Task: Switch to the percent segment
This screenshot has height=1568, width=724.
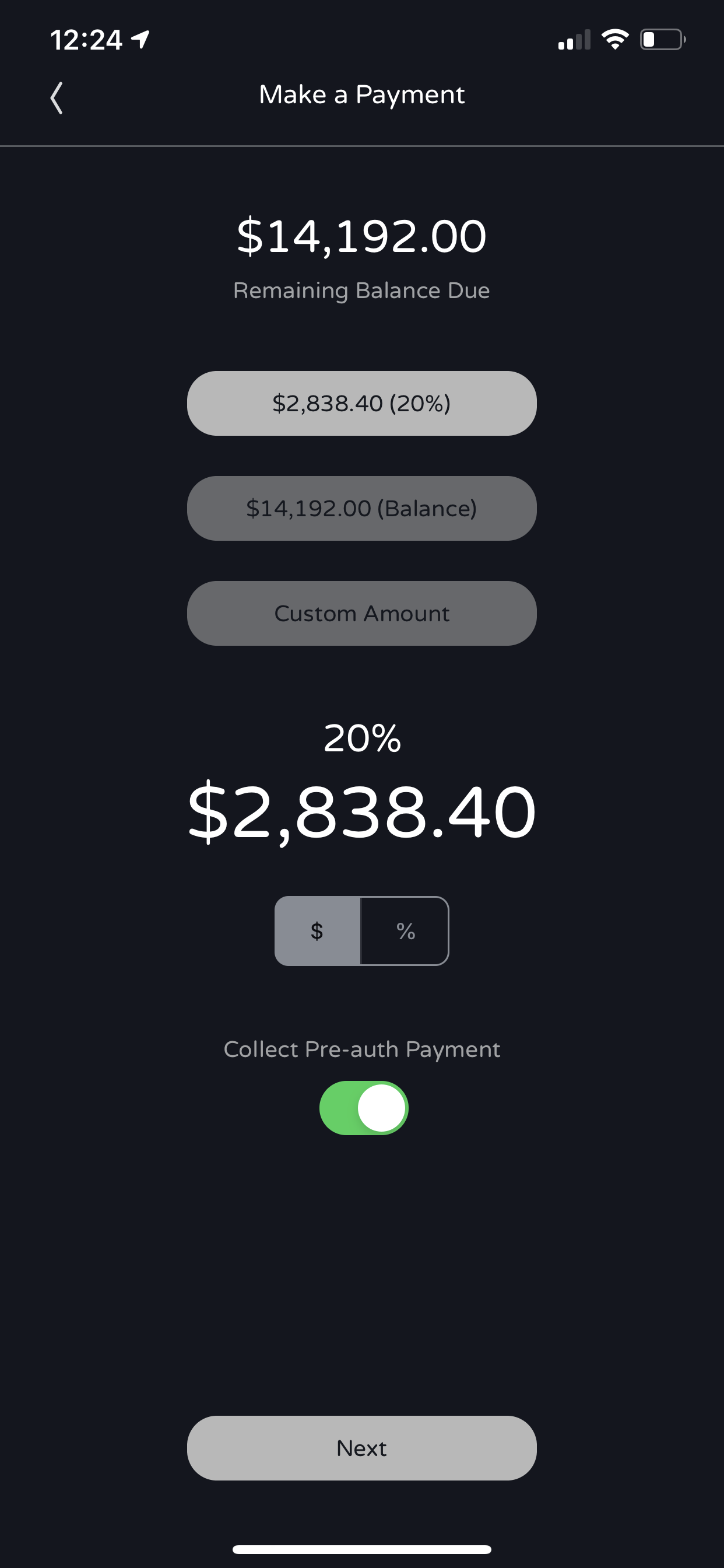Action: tap(405, 930)
